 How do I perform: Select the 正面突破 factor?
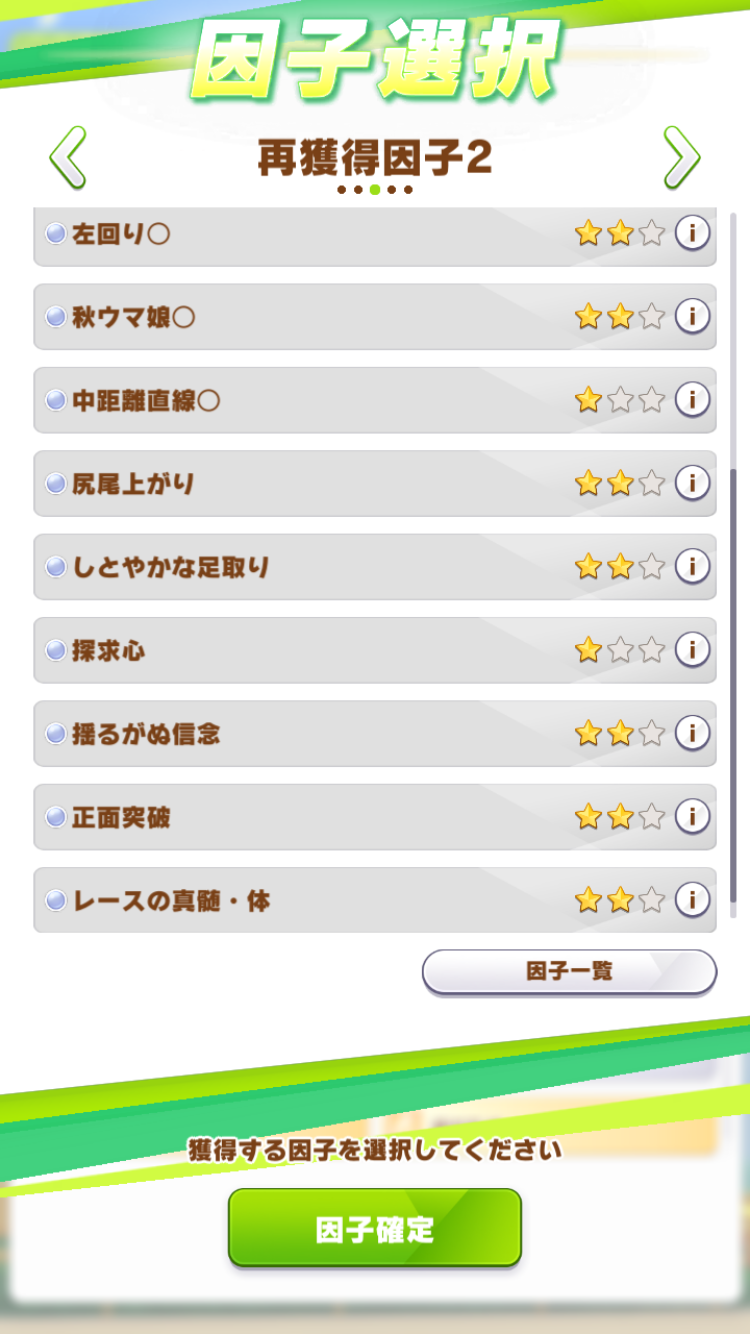coord(300,817)
